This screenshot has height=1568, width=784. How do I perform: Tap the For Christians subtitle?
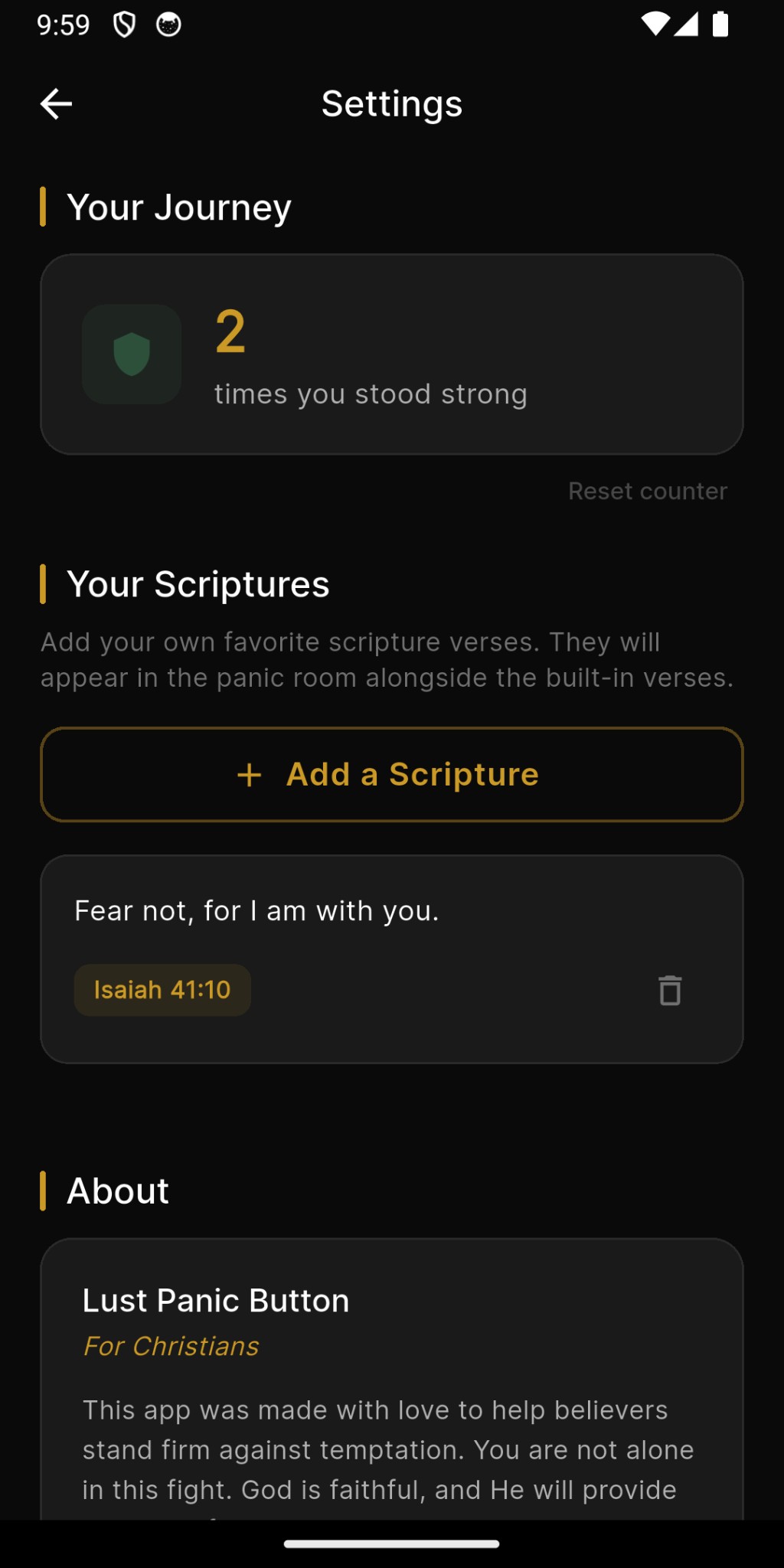click(170, 1345)
